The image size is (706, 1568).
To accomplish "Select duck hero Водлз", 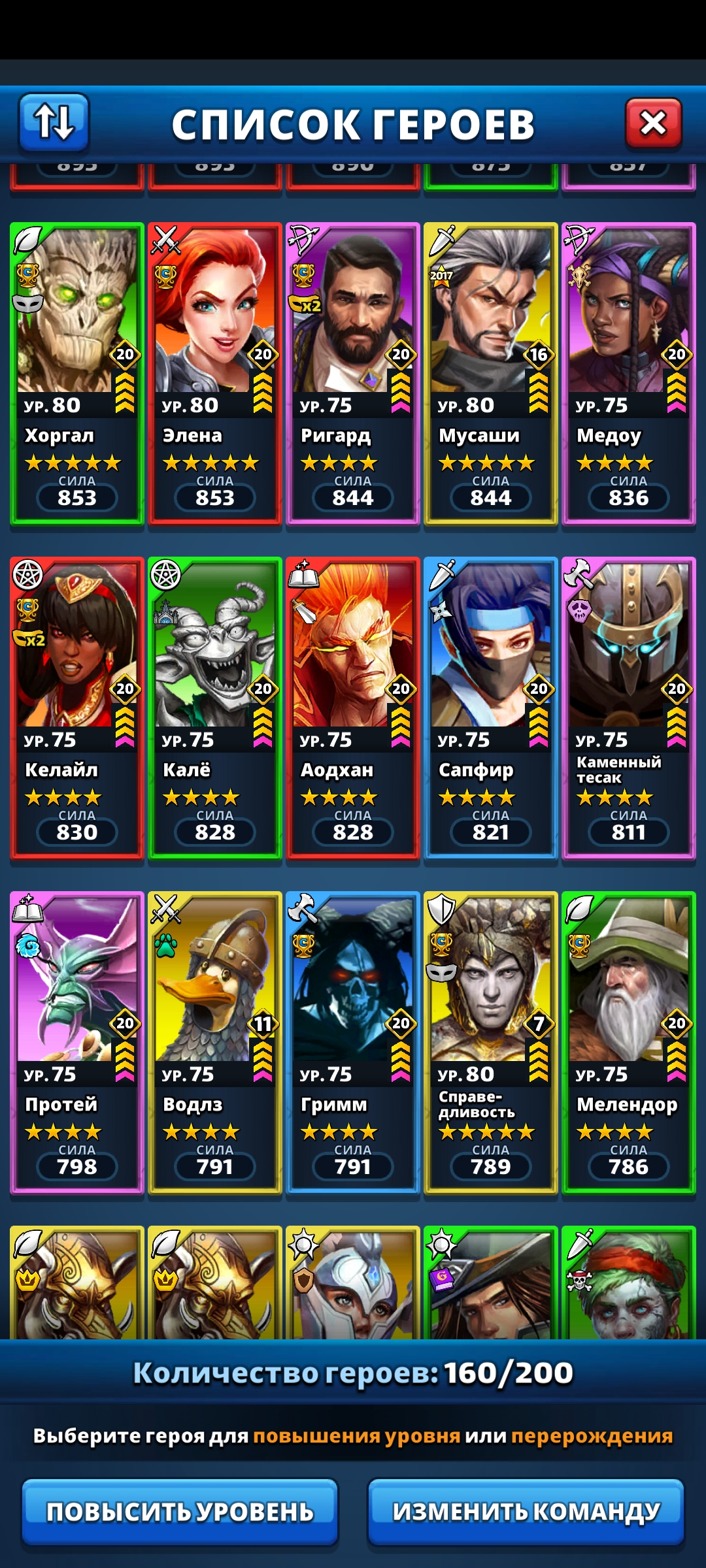I will click(x=215, y=1042).
